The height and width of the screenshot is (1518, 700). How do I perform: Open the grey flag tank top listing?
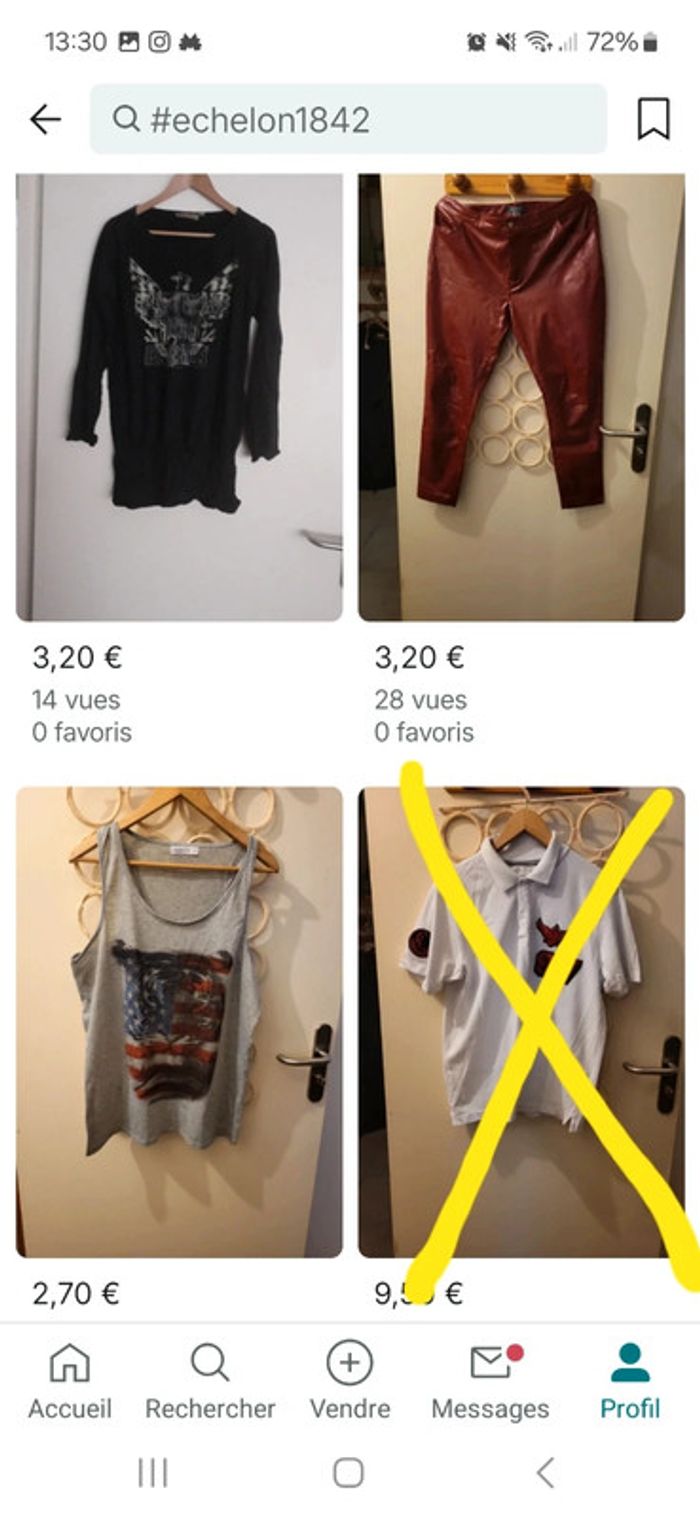click(179, 1021)
